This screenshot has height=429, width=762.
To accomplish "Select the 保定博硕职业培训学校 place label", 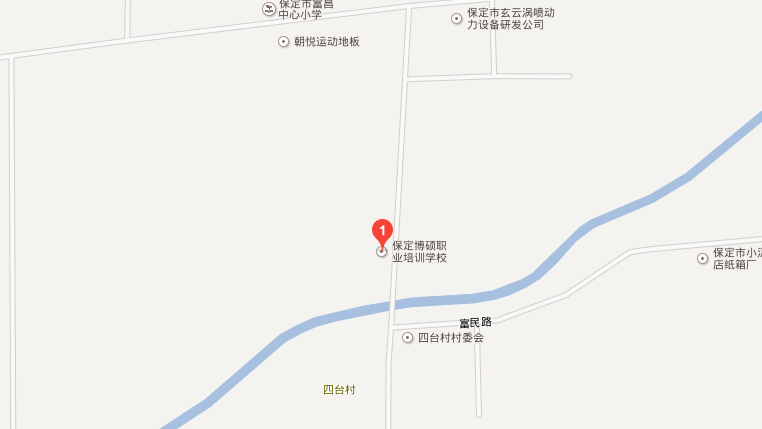I will pos(419,251).
